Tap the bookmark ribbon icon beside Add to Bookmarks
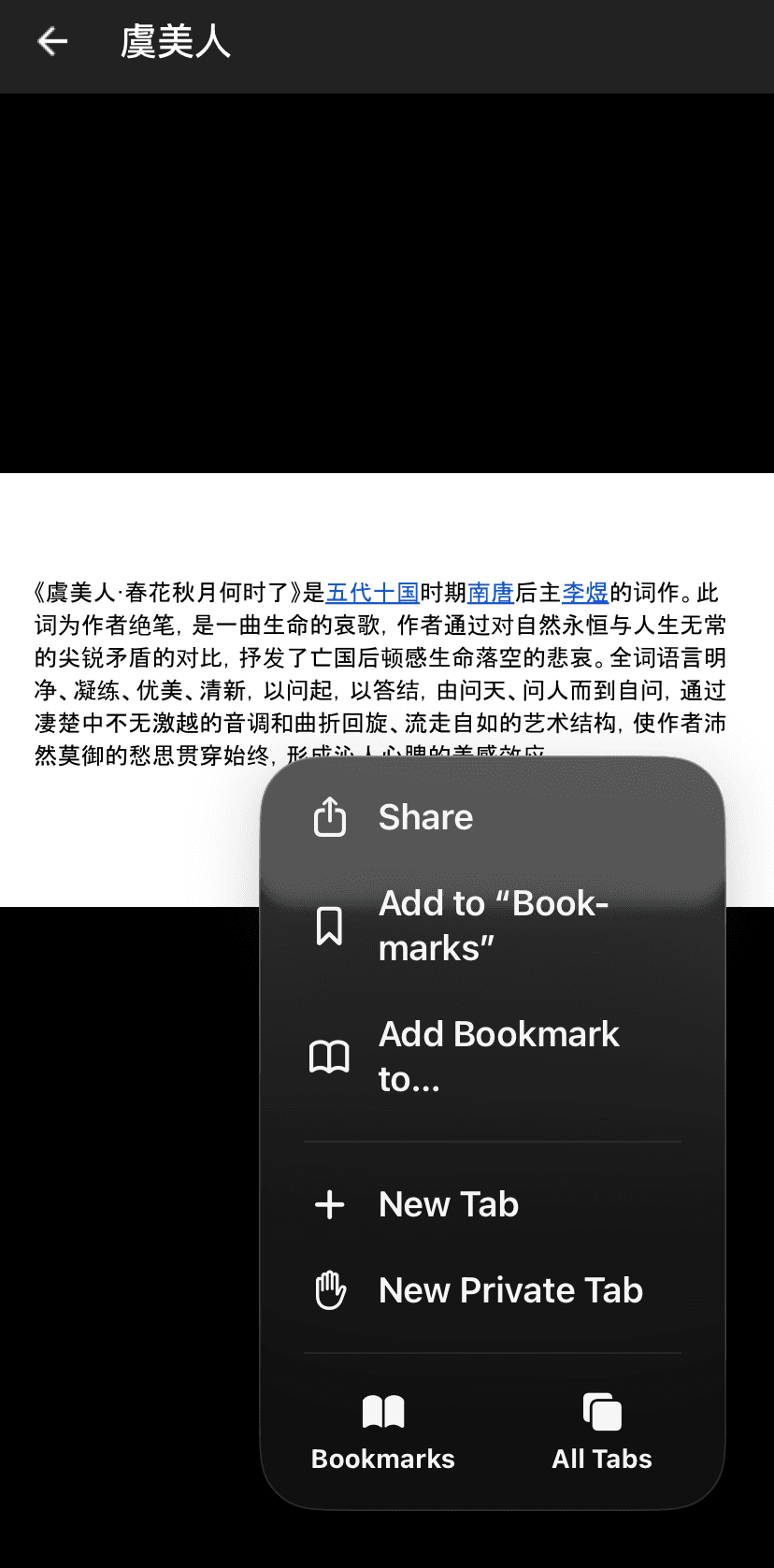The height and width of the screenshot is (1568, 774). click(329, 924)
